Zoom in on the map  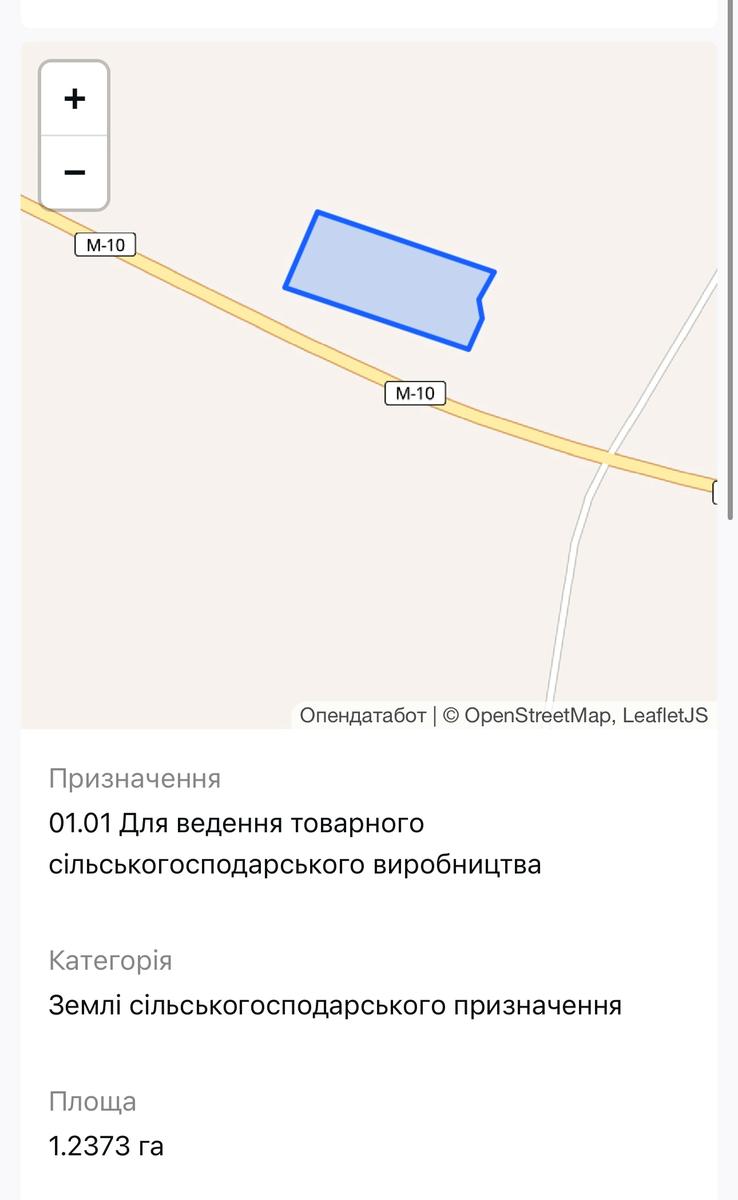74,98
